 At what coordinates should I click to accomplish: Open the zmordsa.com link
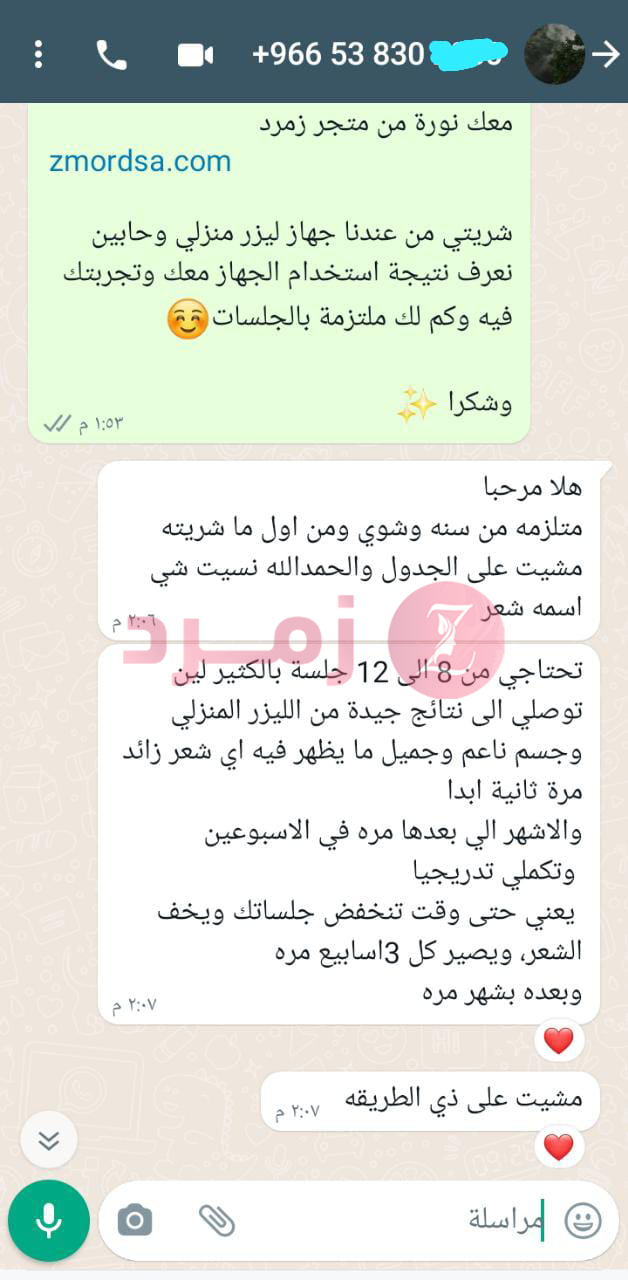coord(140,161)
